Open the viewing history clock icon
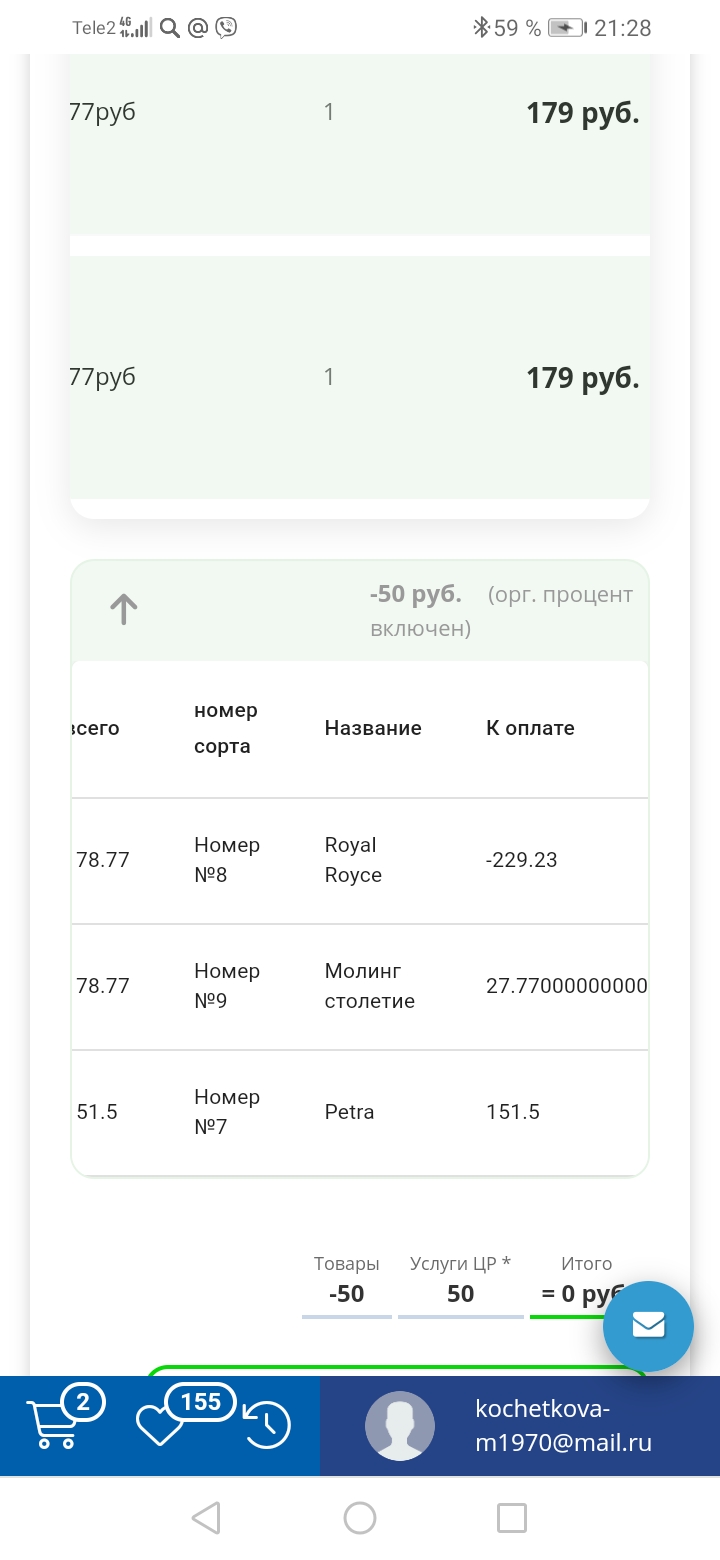The image size is (720, 1560). (x=266, y=1426)
